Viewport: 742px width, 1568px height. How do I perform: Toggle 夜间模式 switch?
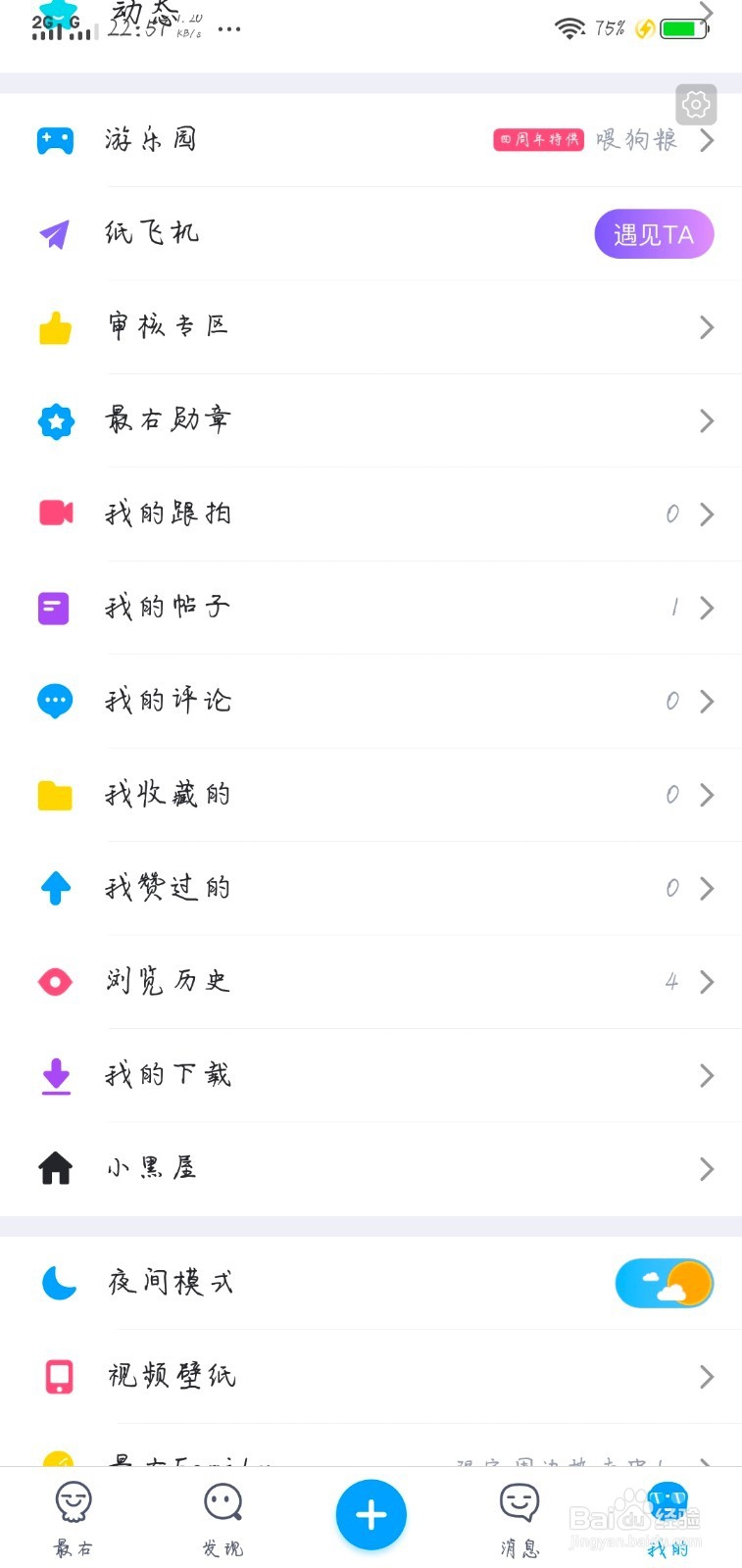(665, 1283)
